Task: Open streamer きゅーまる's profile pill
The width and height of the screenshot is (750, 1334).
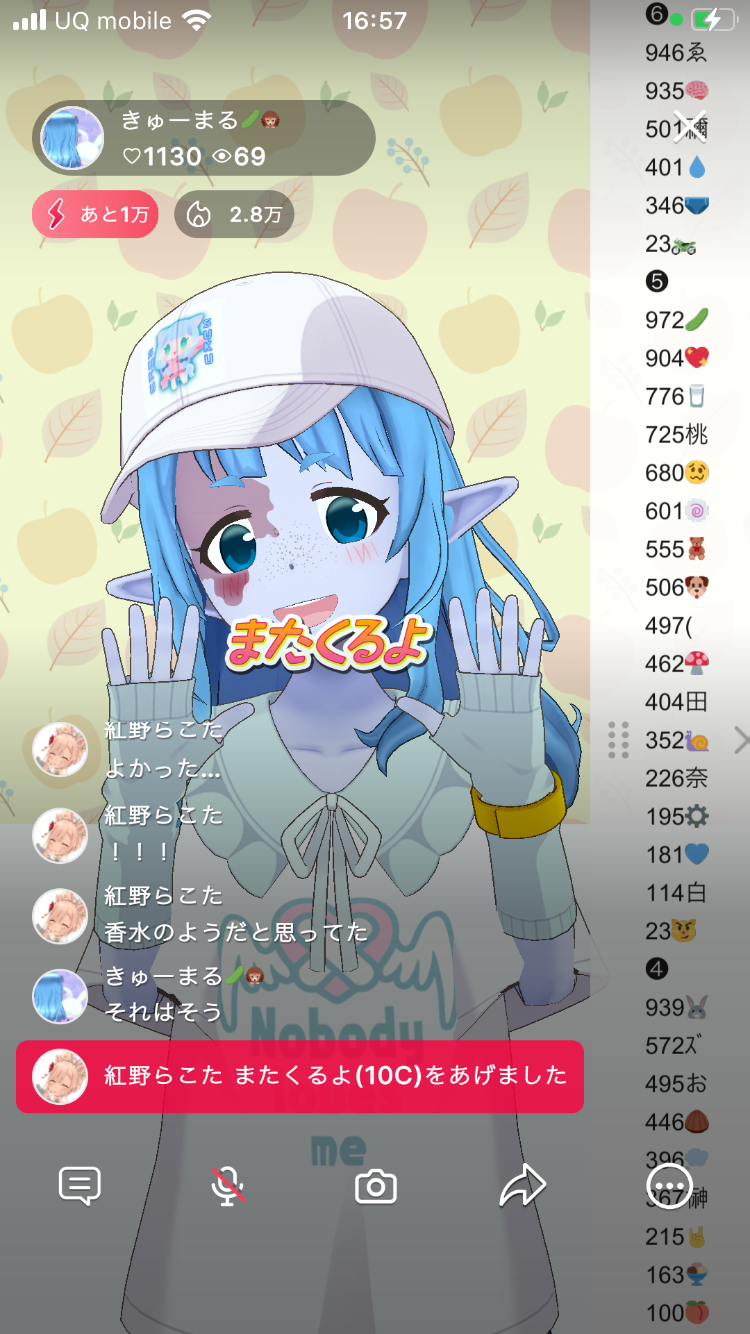Action: coord(204,138)
